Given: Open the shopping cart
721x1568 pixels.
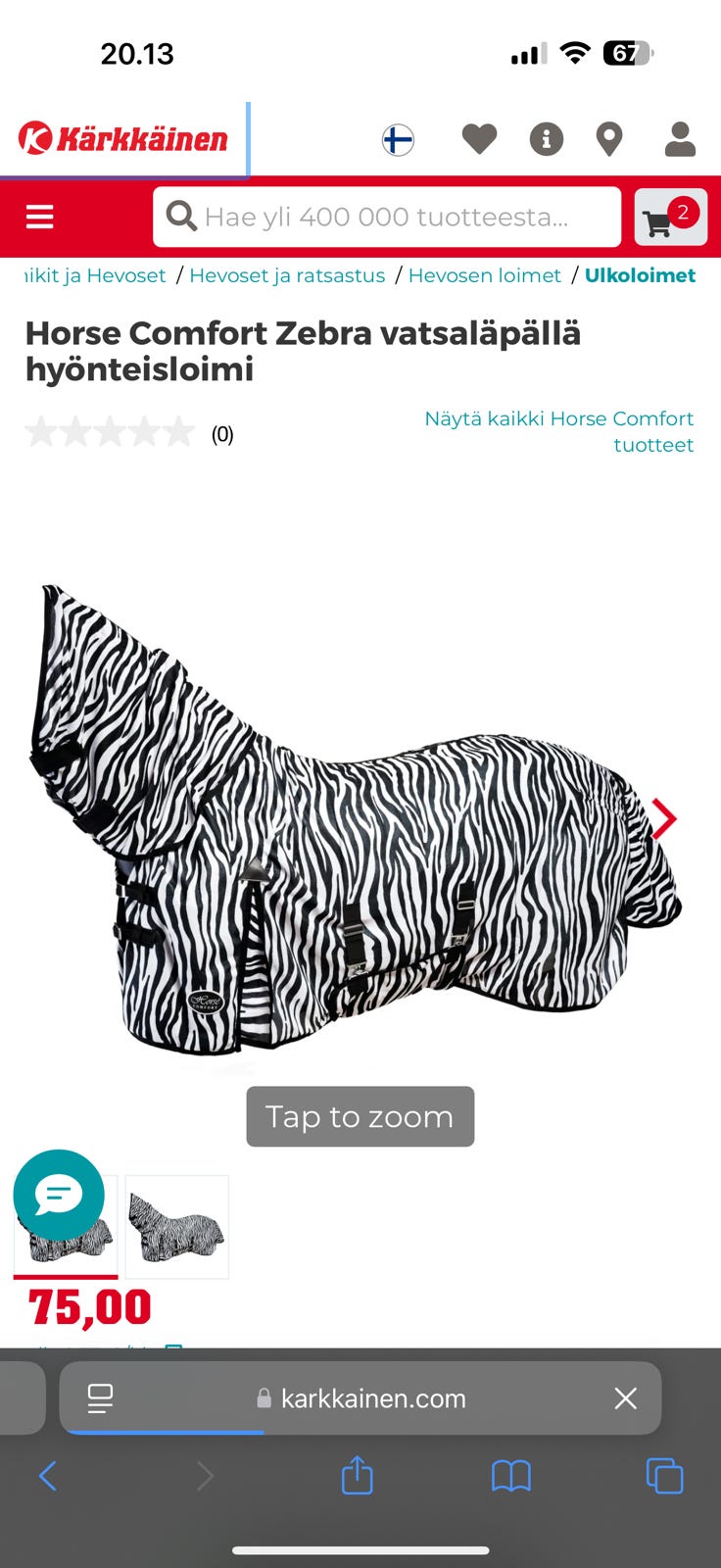Looking at the screenshot, I should 670,218.
